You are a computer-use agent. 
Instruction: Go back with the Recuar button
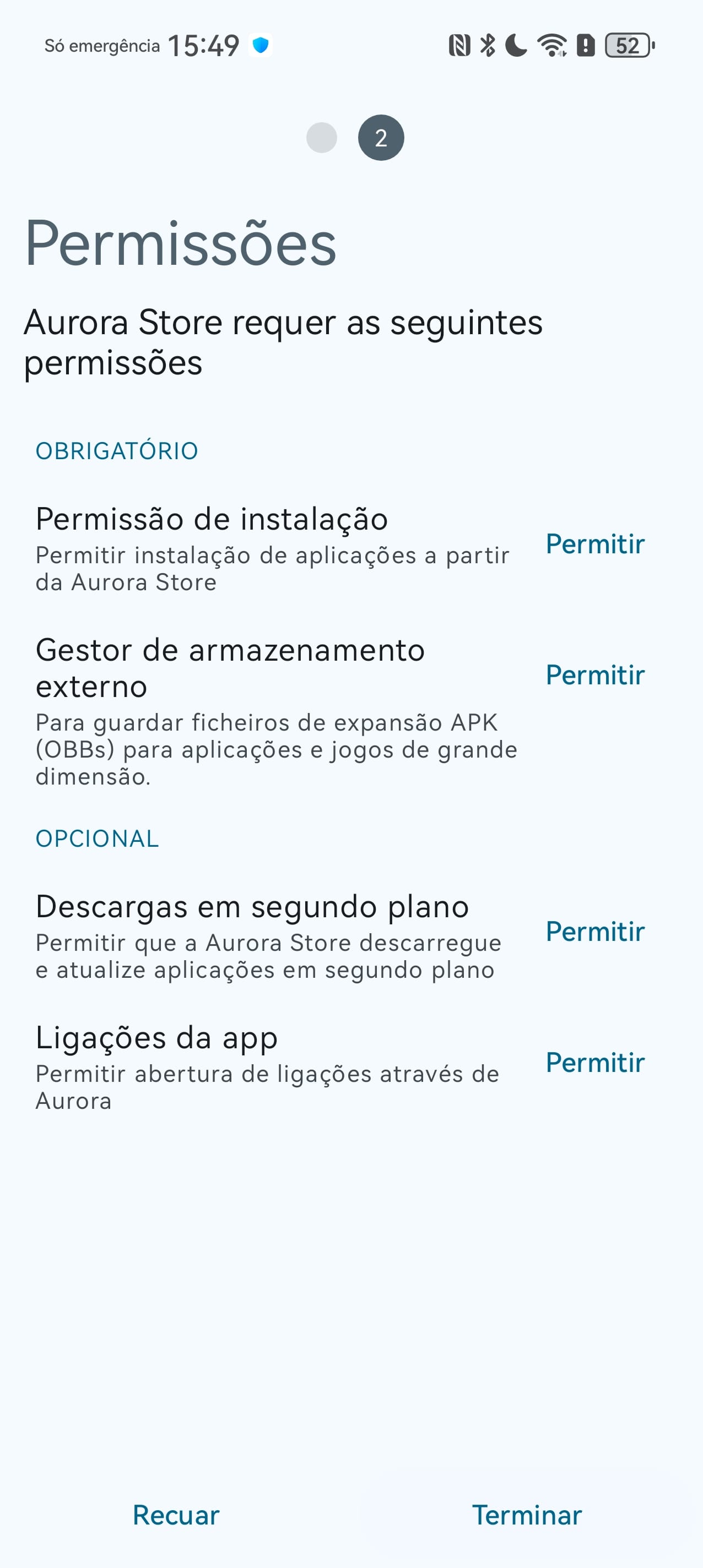176,1515
